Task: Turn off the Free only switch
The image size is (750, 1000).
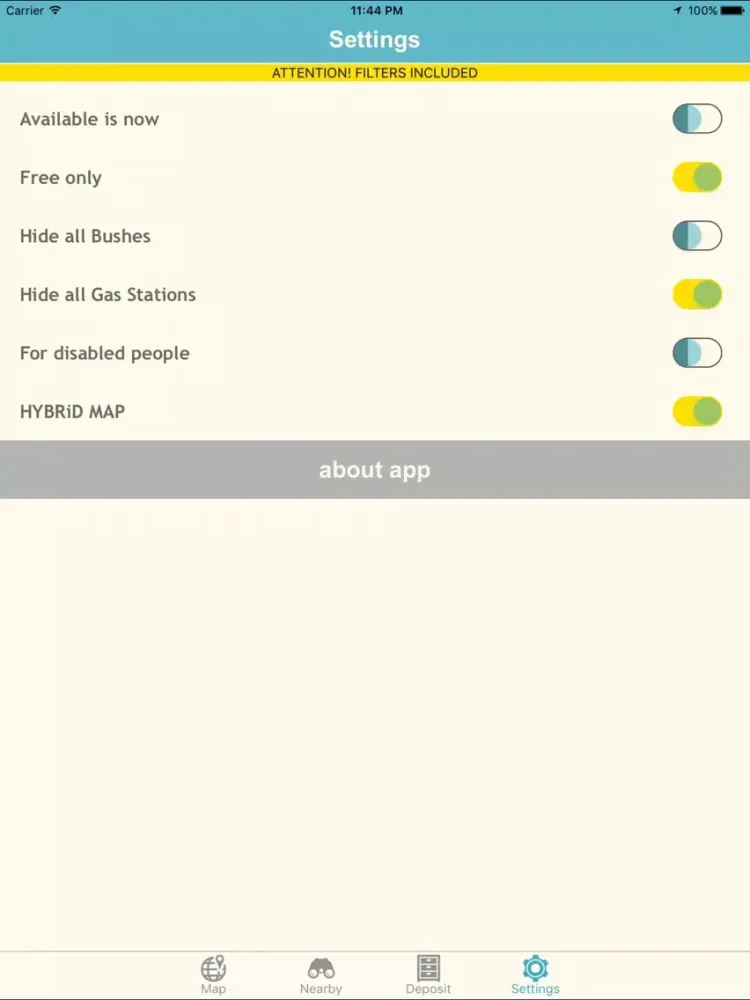Action: [x=697, y=178]
